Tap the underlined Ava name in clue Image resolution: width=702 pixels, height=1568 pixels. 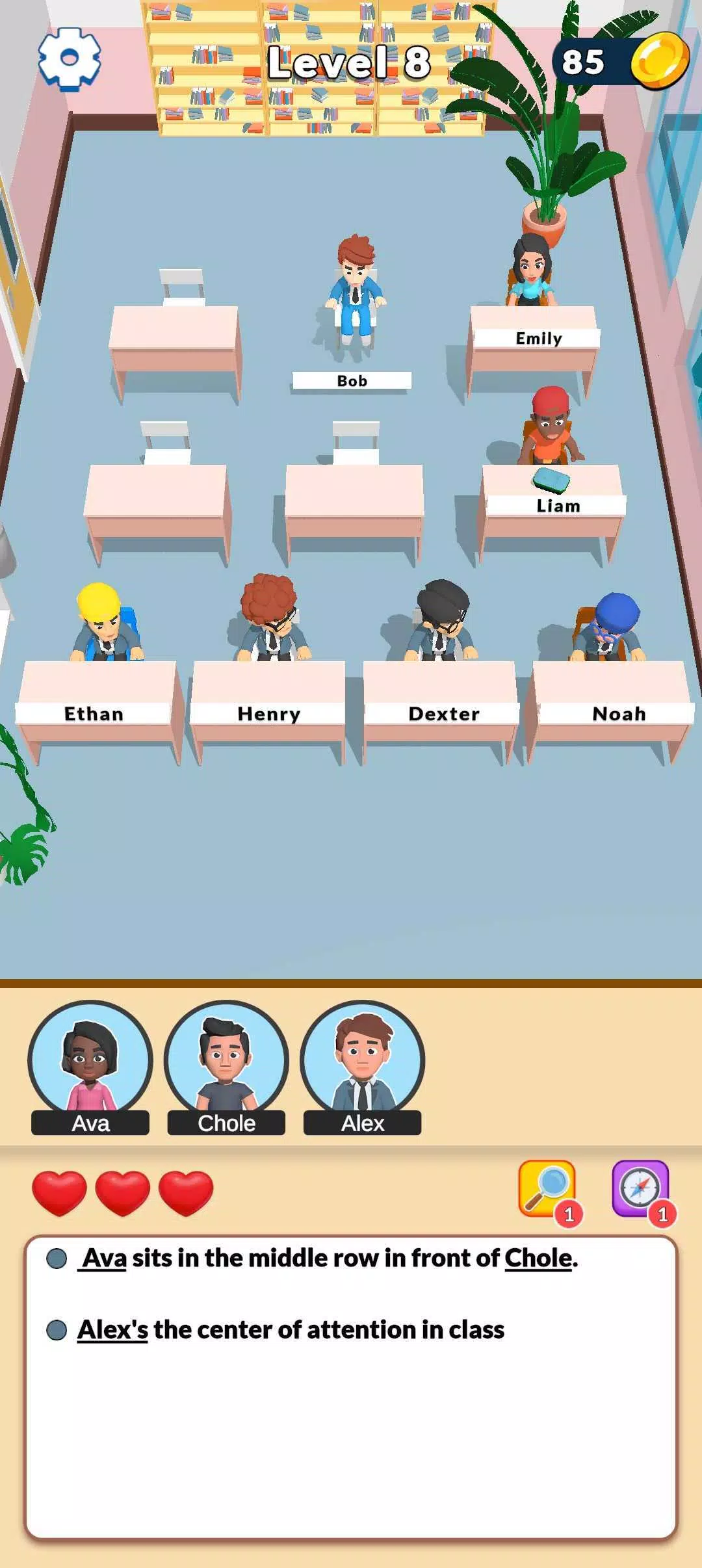point(104,1259)
